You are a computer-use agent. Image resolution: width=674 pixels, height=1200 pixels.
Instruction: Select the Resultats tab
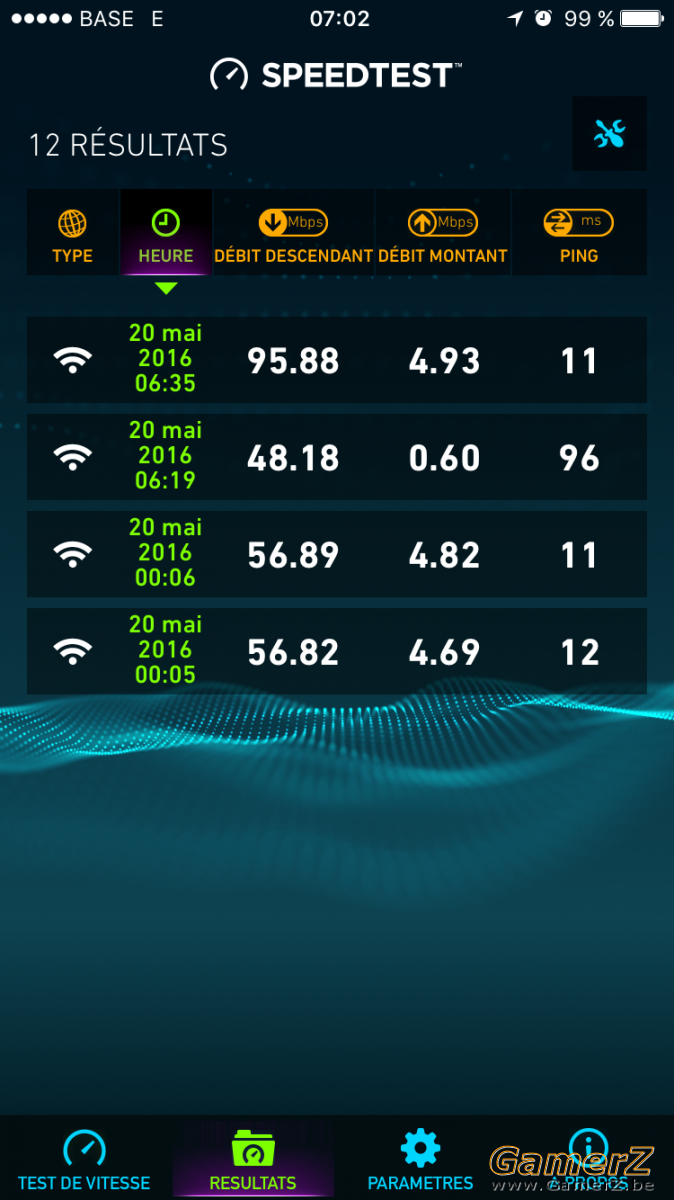[253, 1160]
